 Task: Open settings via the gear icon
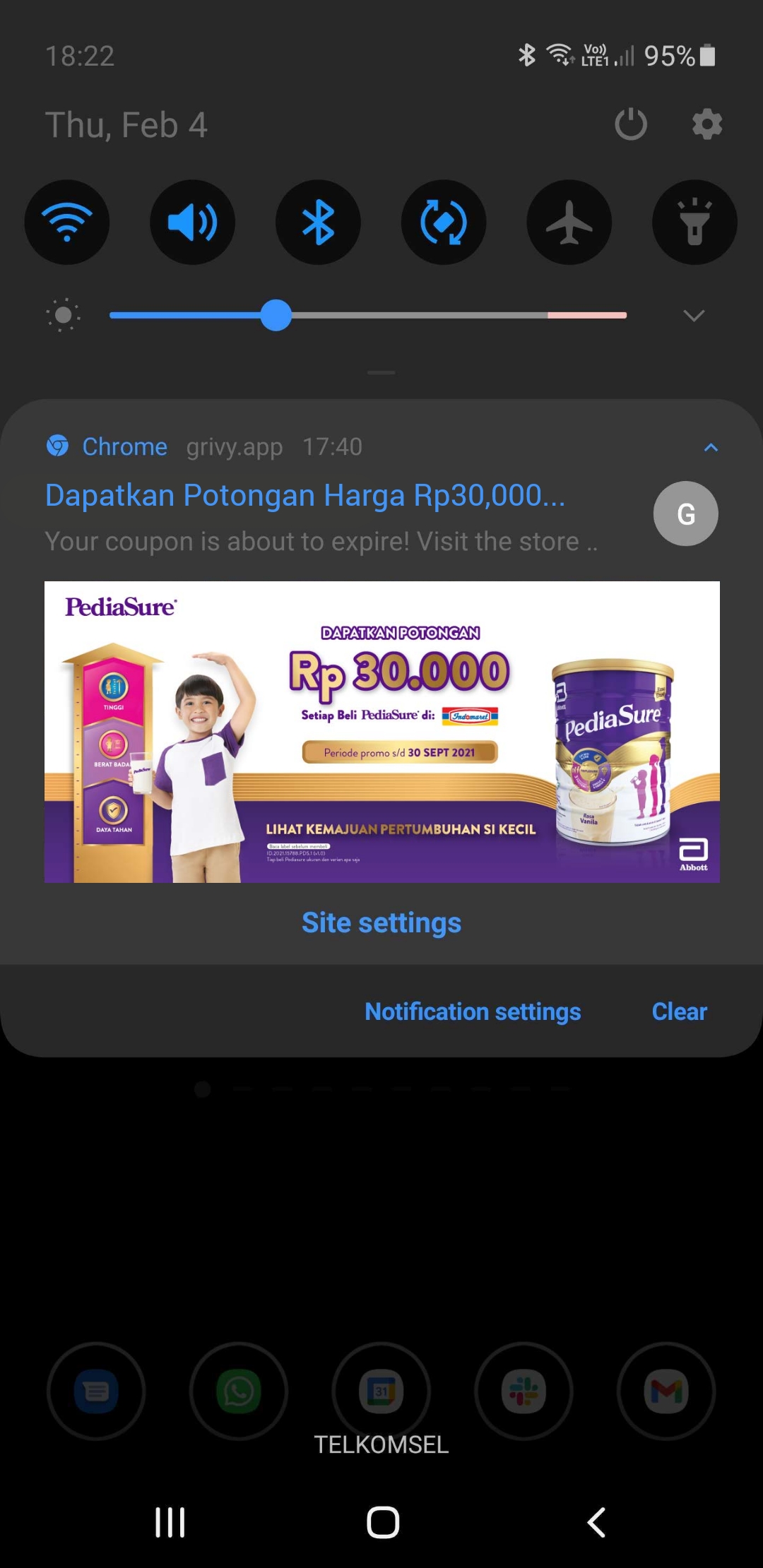pos(706,125)
